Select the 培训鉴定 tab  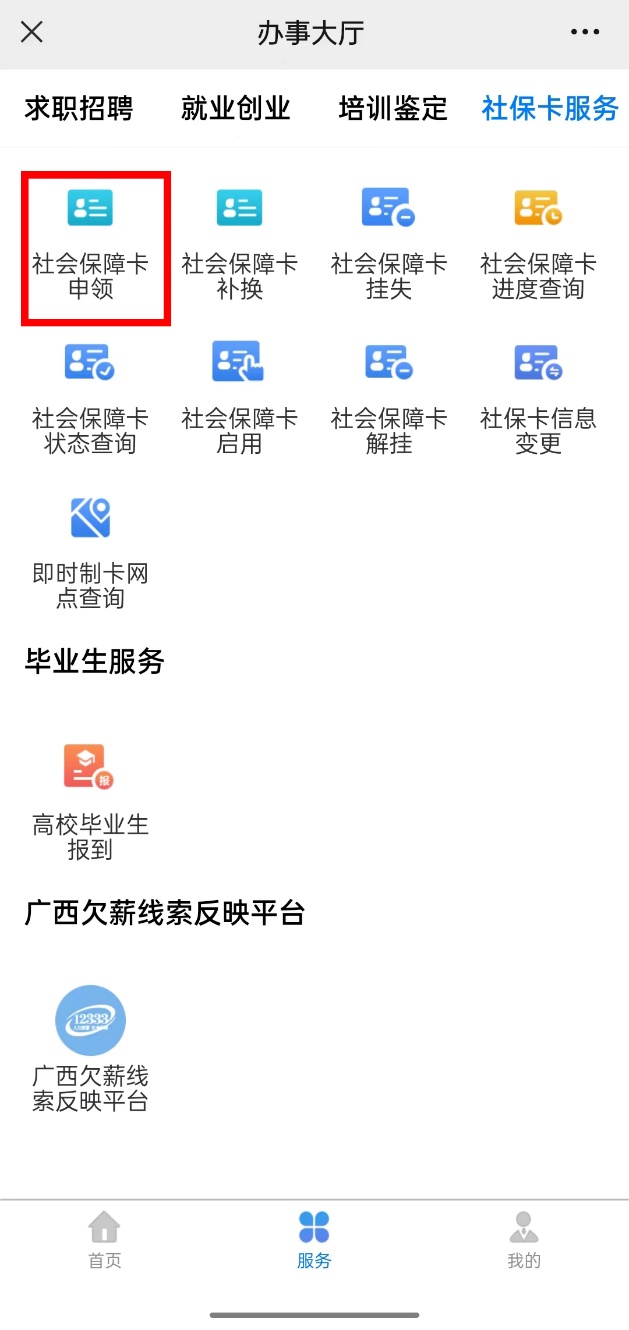click(393, 108)
